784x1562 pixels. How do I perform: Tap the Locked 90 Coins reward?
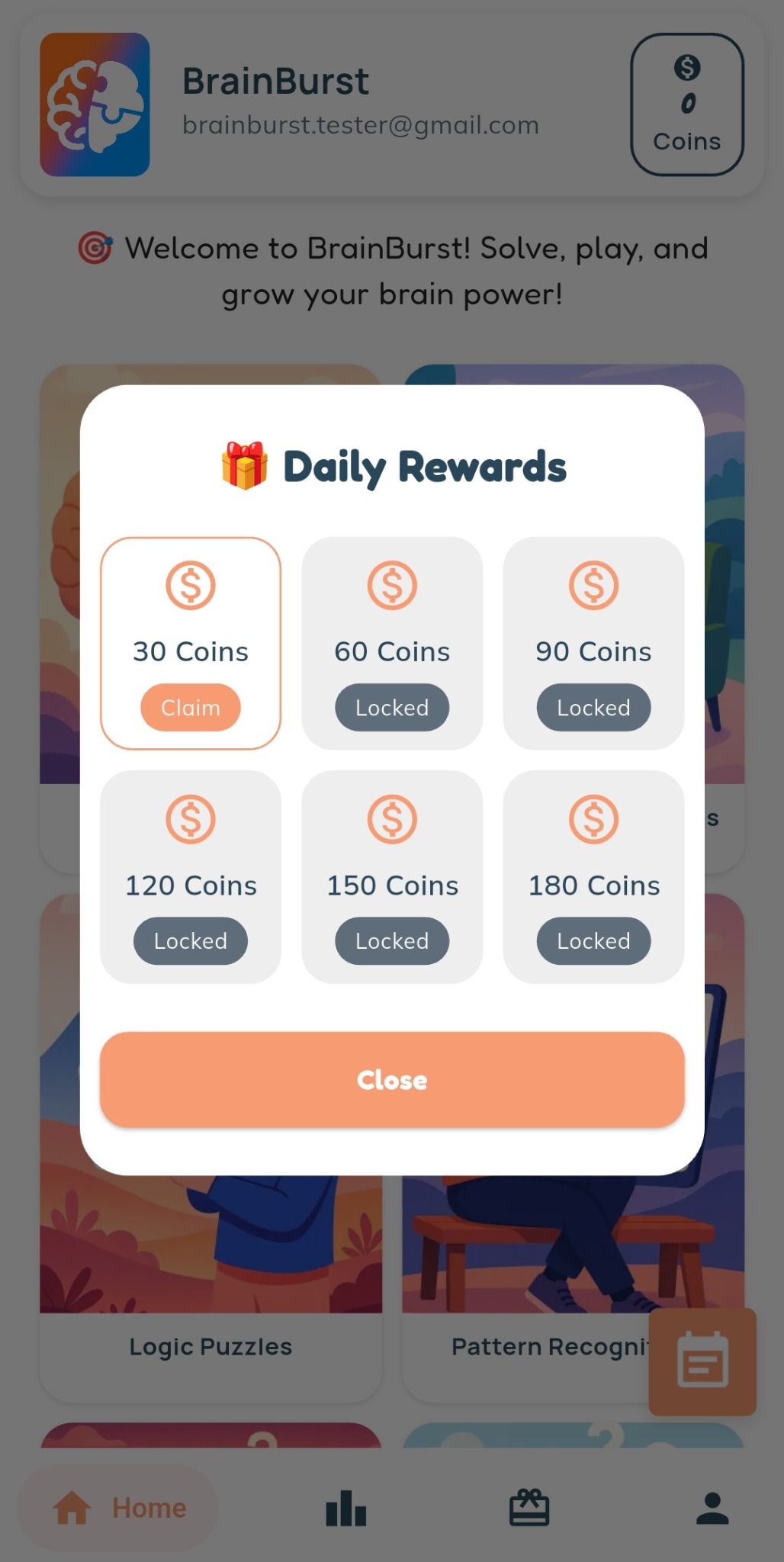[x=593, y=708]
